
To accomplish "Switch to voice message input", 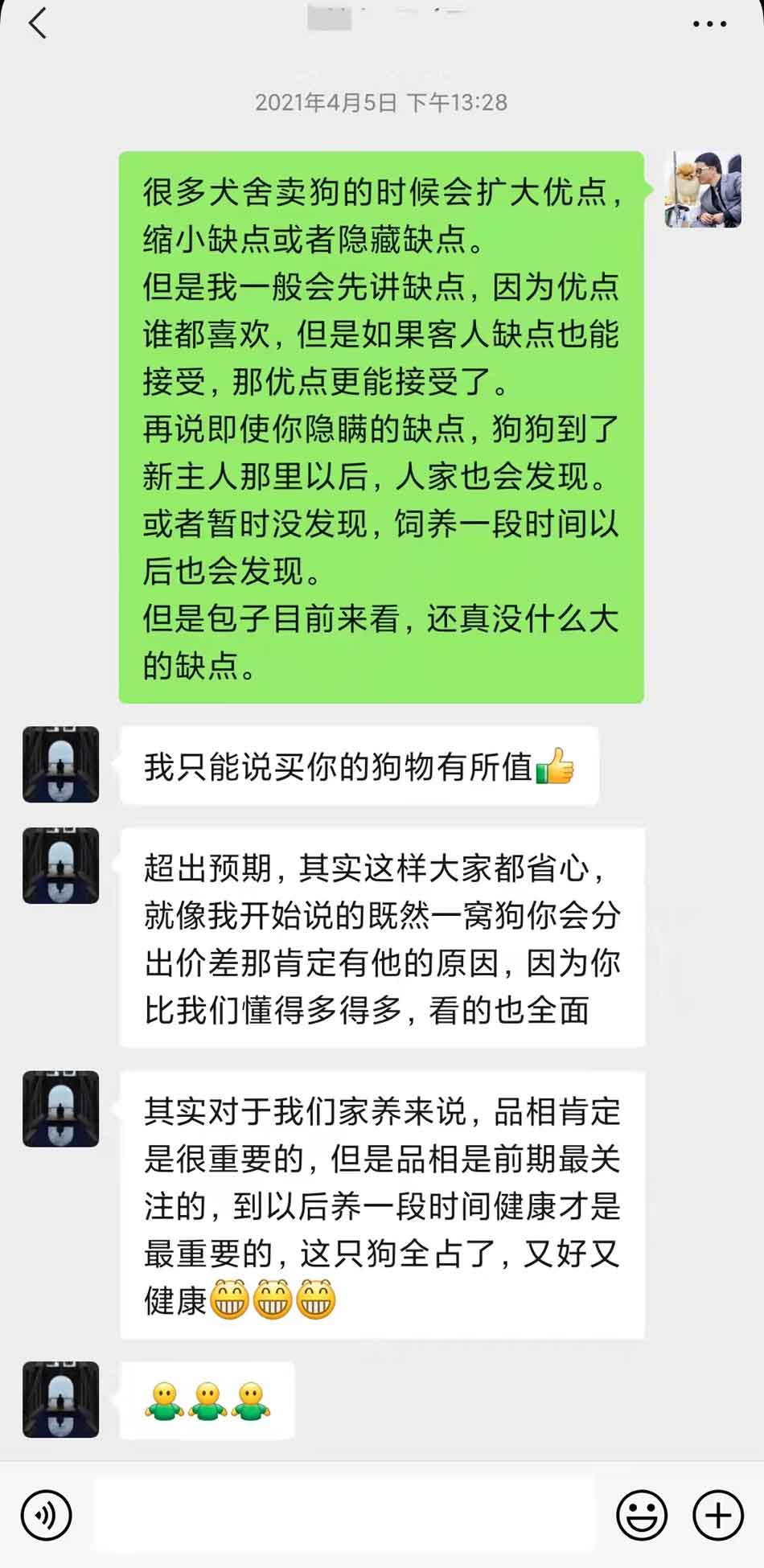I will [47, 1515].
